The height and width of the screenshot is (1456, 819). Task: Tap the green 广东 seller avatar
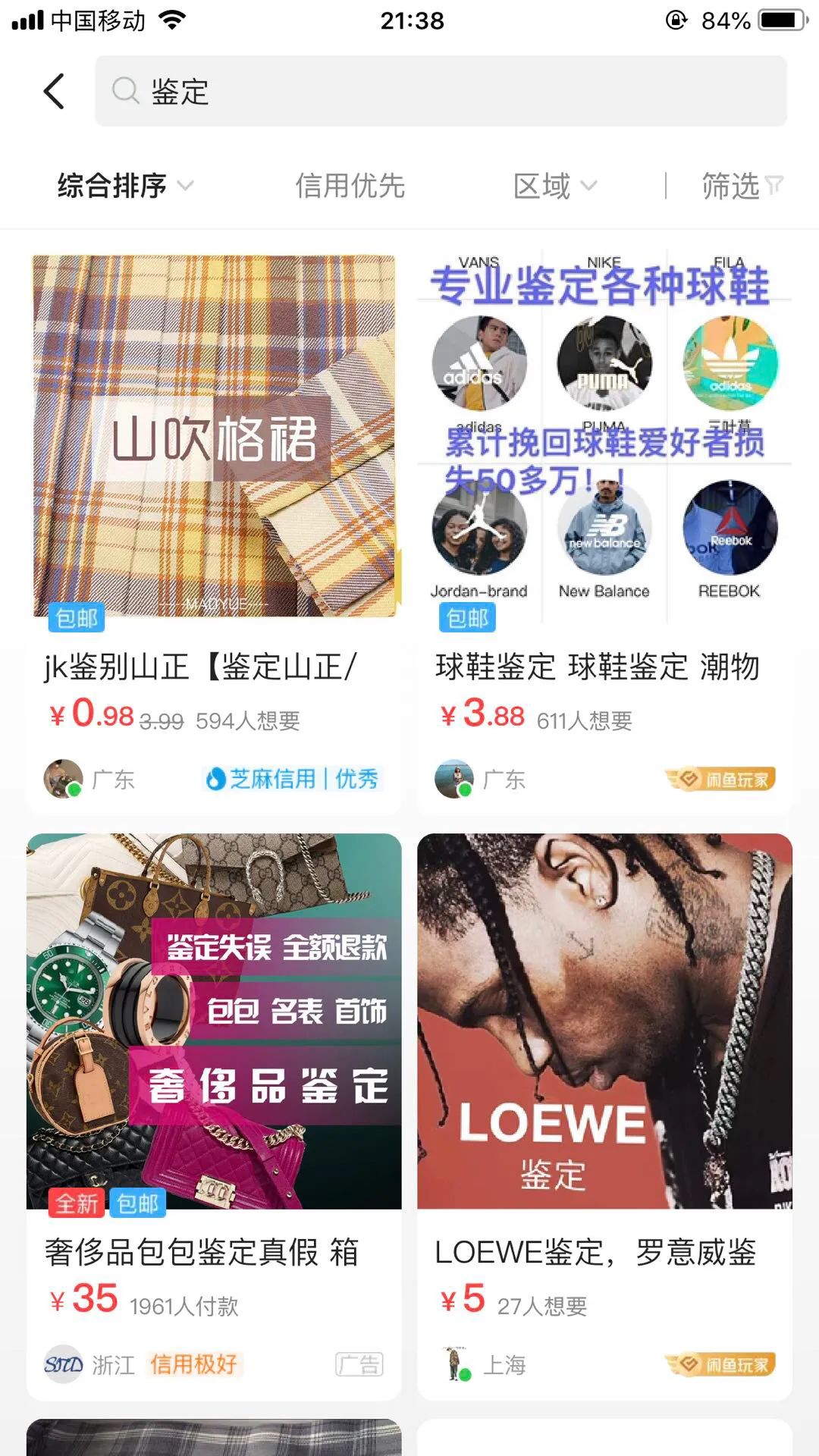coord(454,779)
